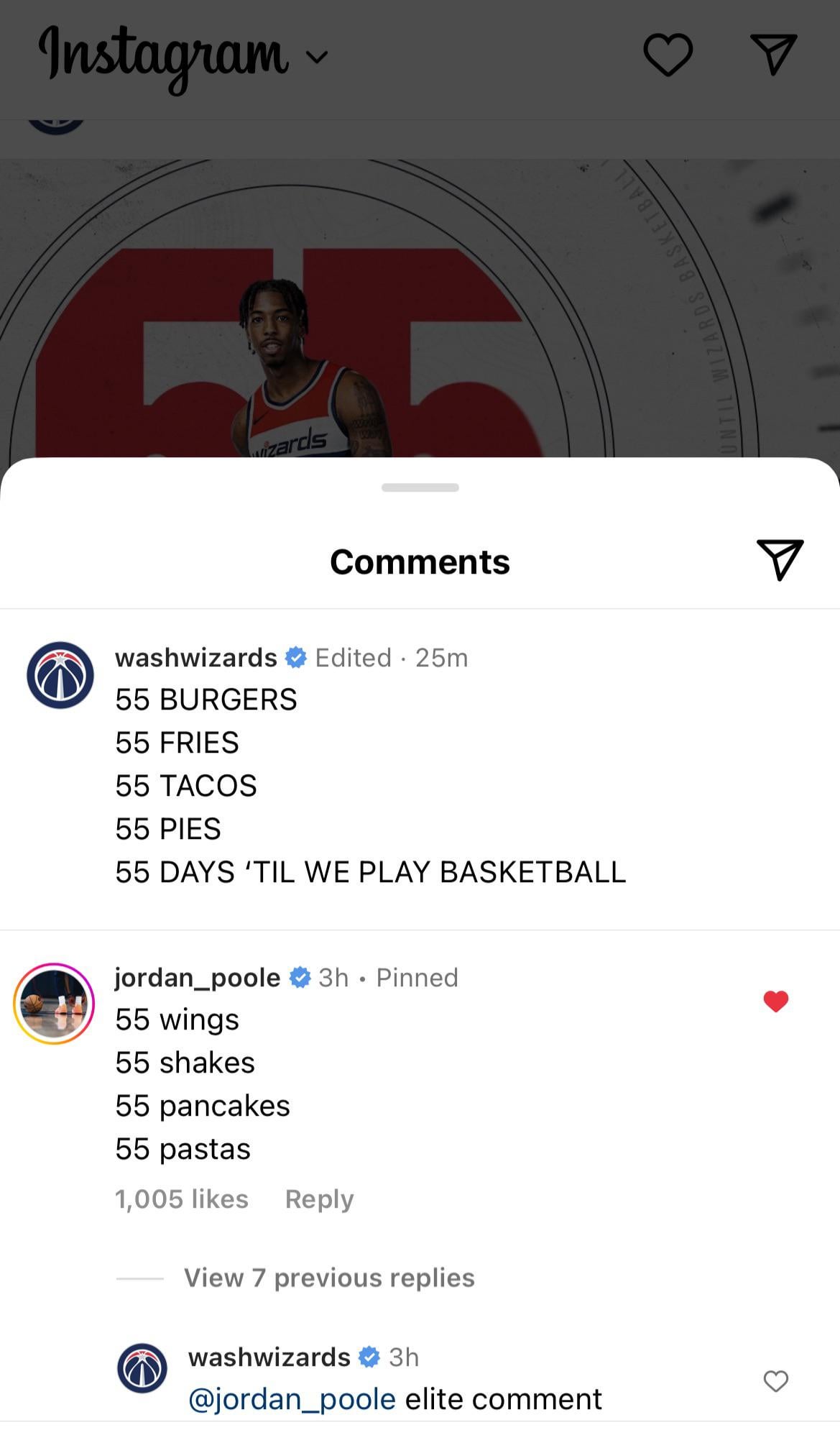Open washwizards avatar on the reply
Viewport: 840px width, 1430px height.
(142, 1367)
